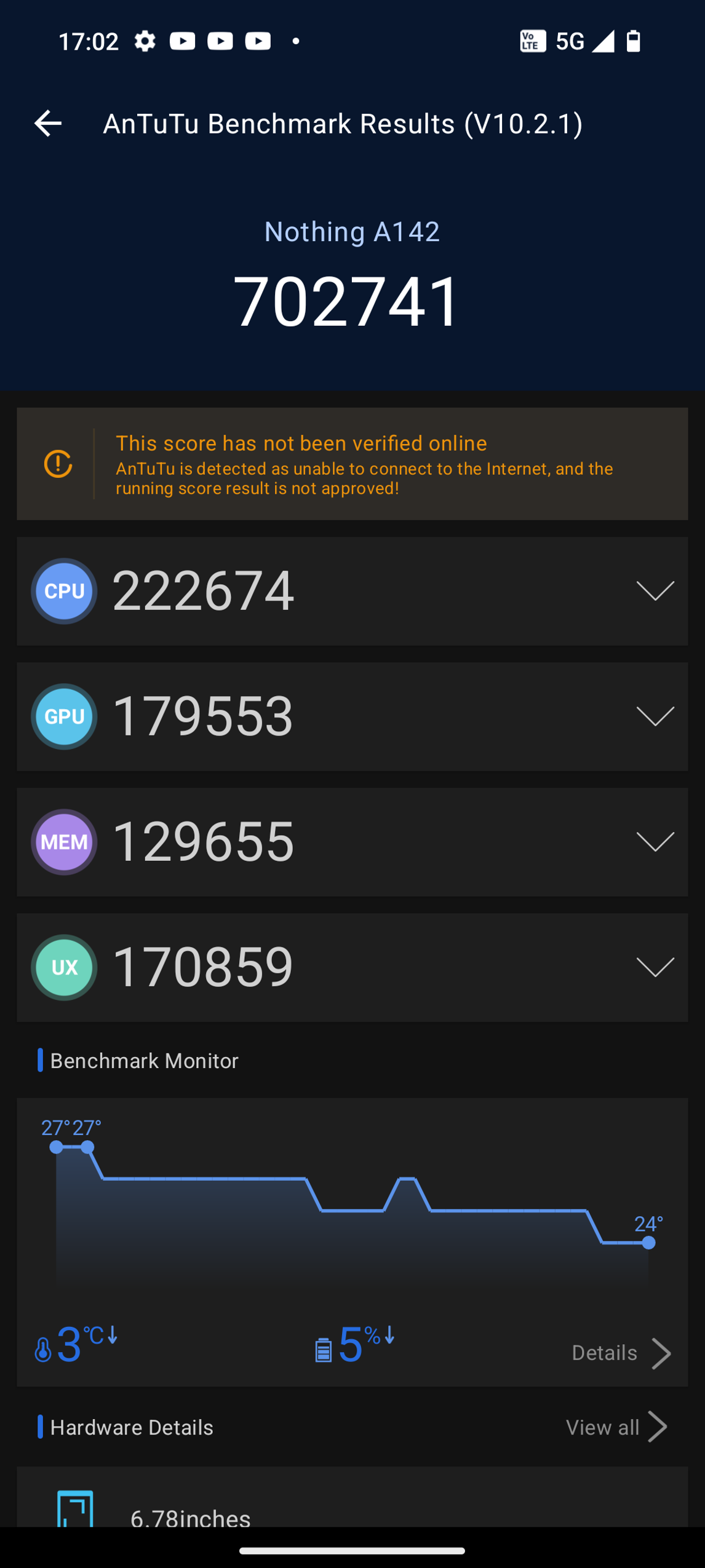705x1568 pixels.
Task: View all hardware details
Action: tap(616, 1427)
